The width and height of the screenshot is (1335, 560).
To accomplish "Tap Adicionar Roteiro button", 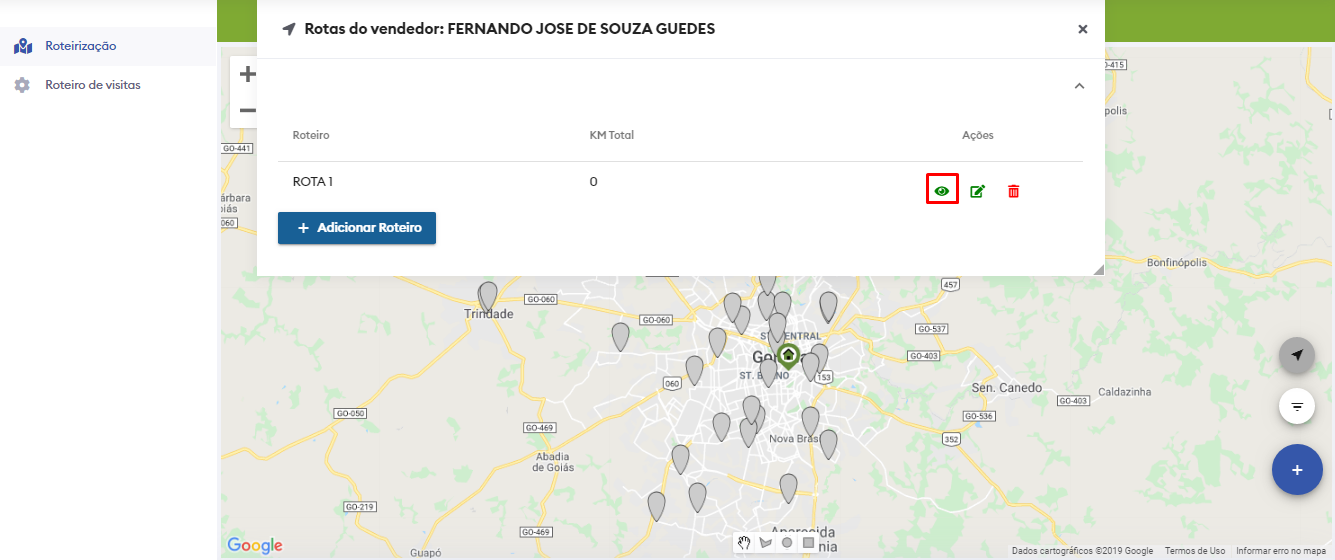I will pyautogui.click(x=357, y=228).
